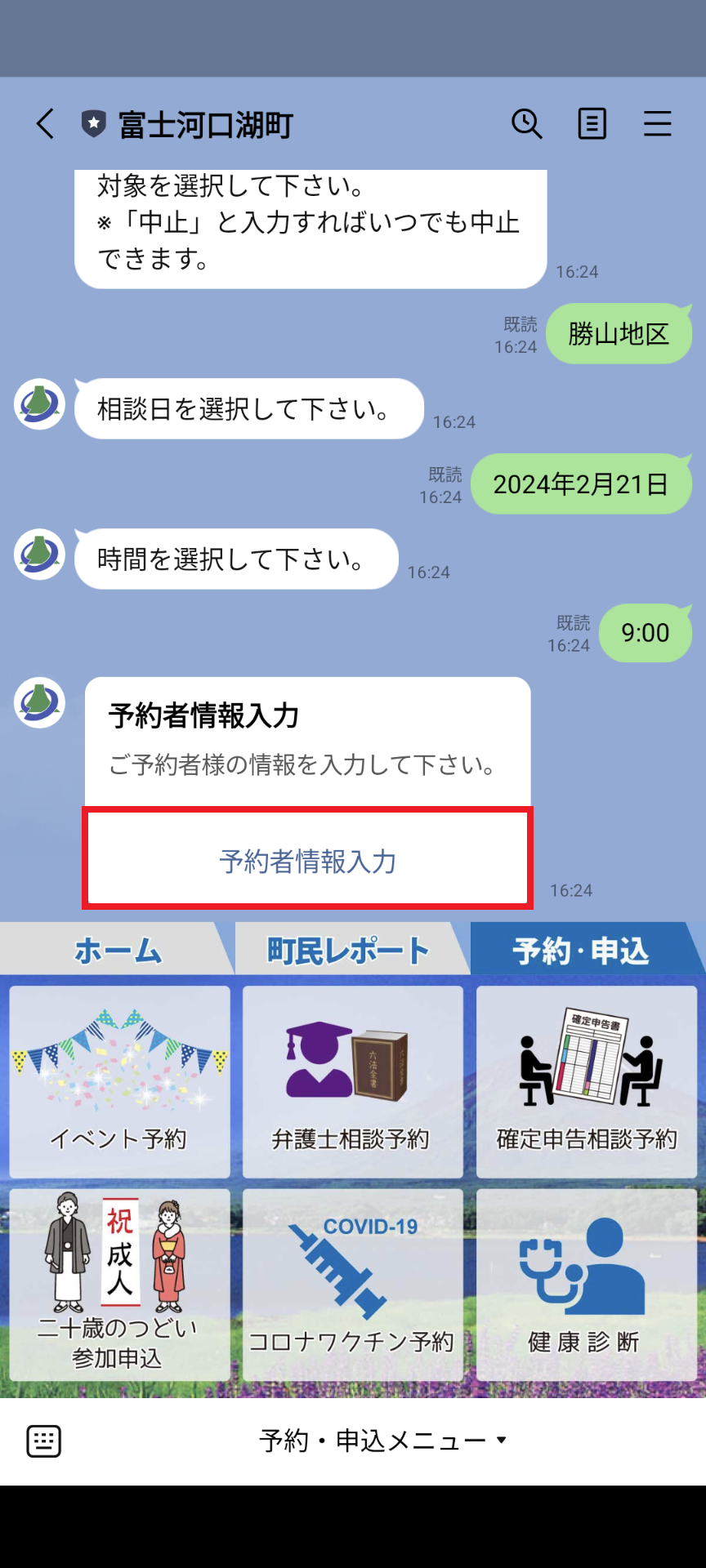Tap the 予約者情報入力 button
Image resolution: width=706 pixels, height=1568 pixels.
(x=307, y=861)
